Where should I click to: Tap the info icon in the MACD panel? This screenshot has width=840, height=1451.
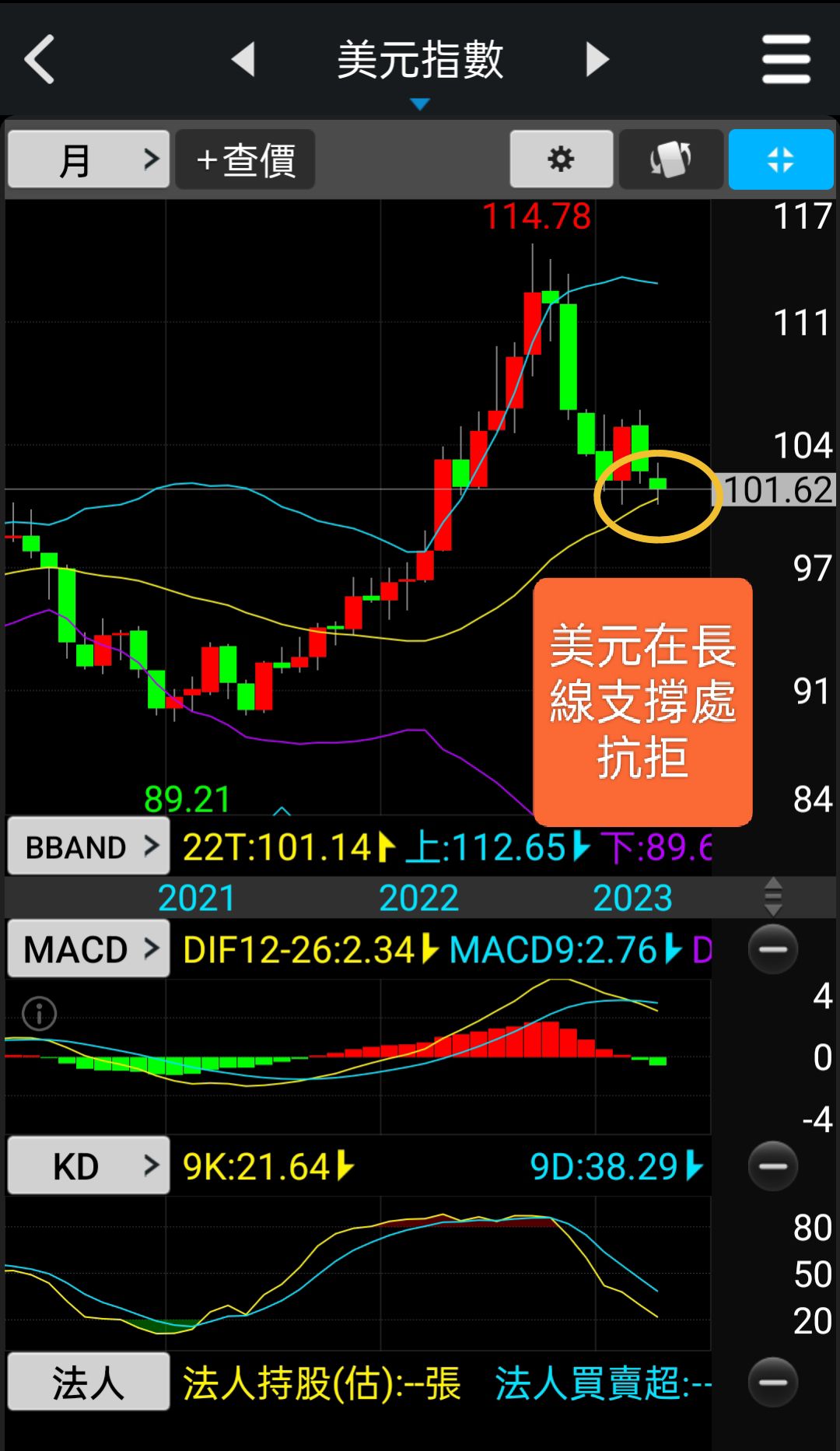coord(38,1013)
